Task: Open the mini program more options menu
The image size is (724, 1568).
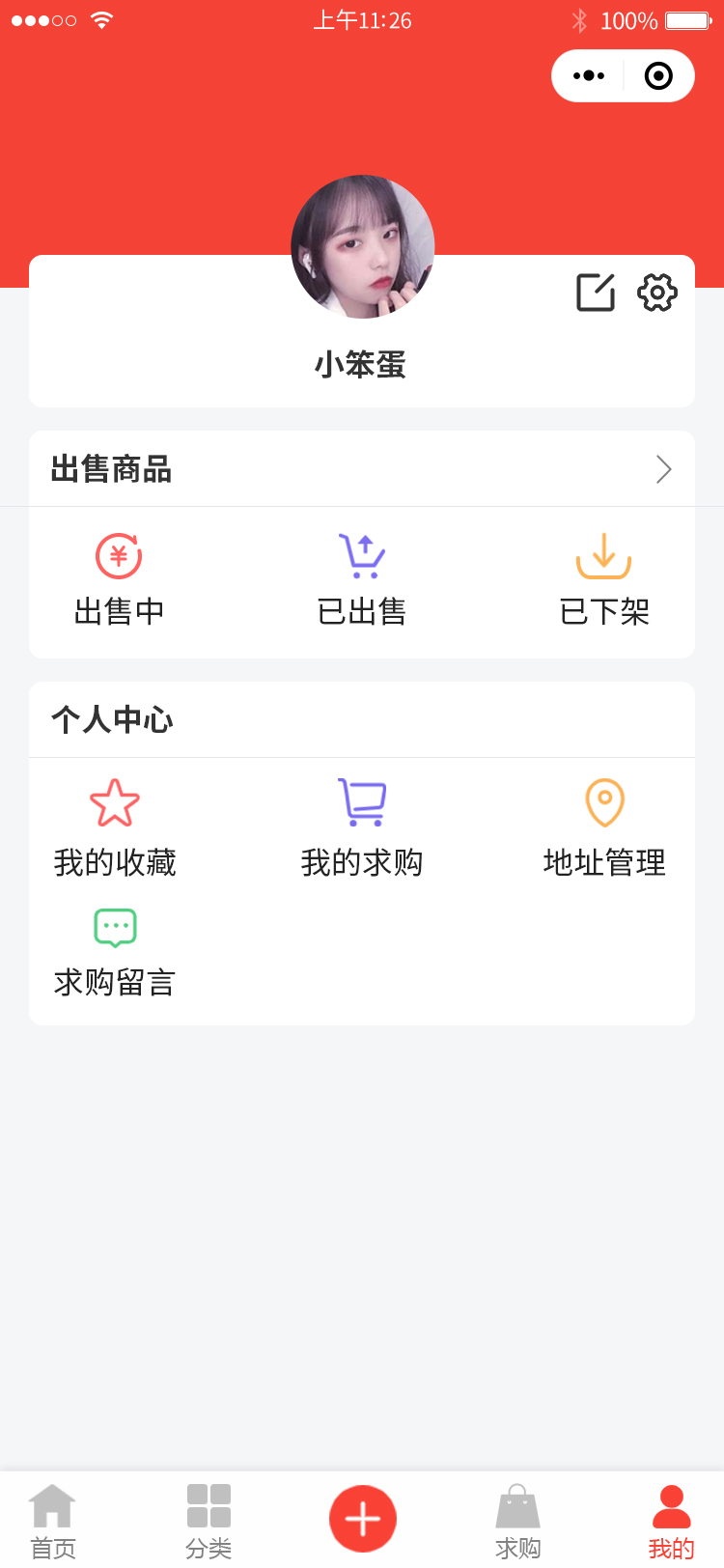Action: [x=589, y=76]
